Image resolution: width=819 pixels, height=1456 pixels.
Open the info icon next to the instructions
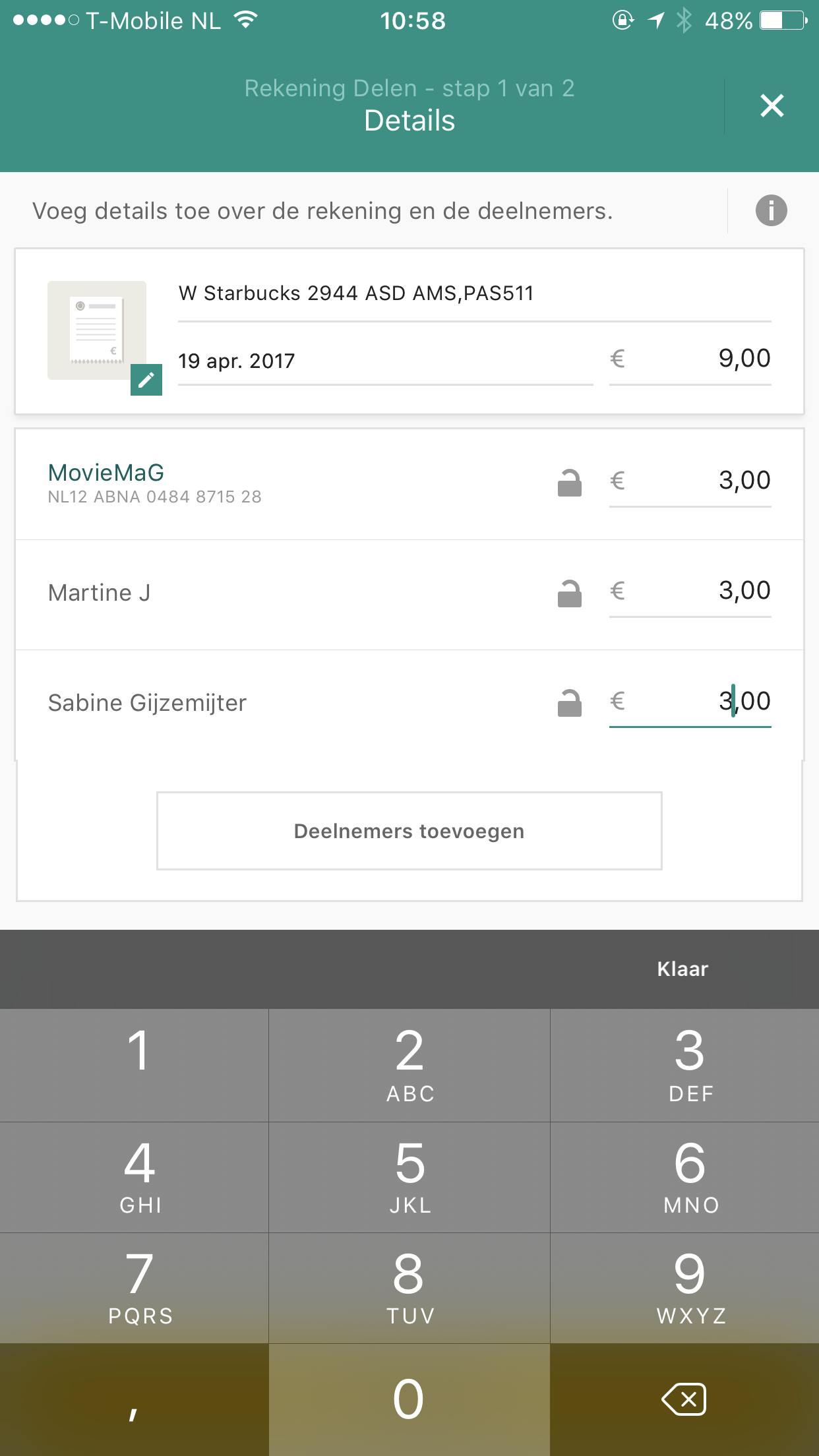click(x=770, y=210)
